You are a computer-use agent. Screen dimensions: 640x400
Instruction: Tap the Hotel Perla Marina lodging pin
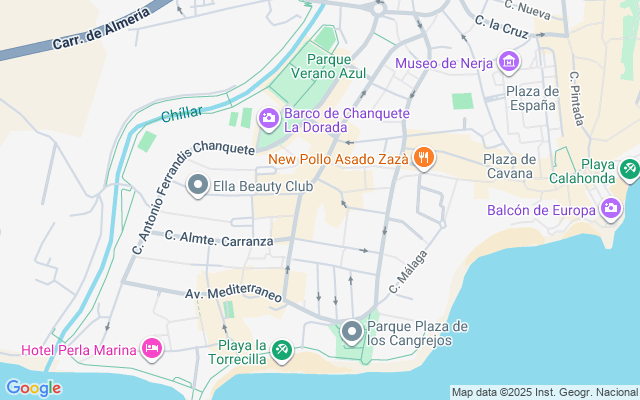pyautogui.click(x=152, y=349)
